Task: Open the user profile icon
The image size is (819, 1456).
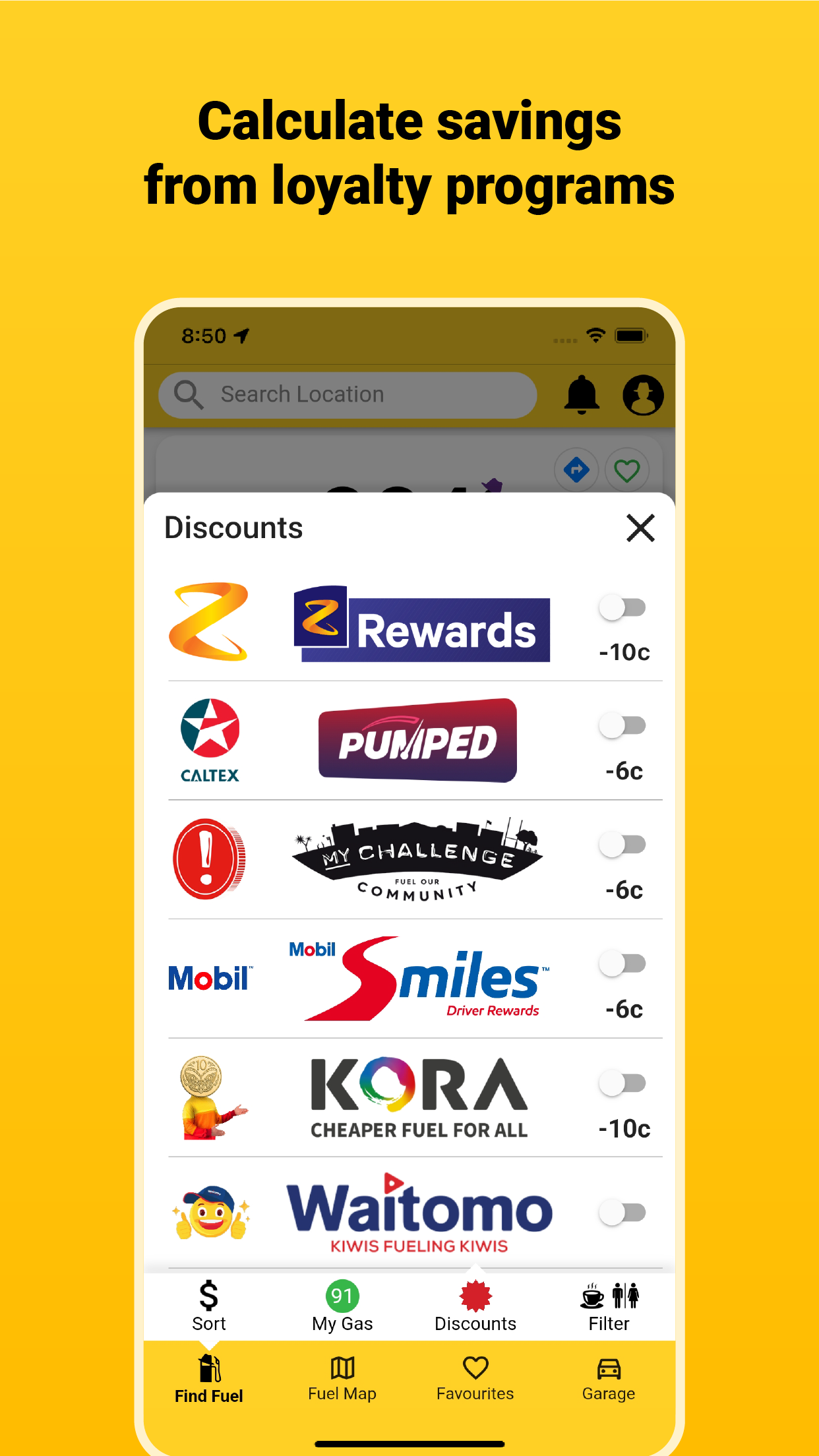Action: coord(642,394)
